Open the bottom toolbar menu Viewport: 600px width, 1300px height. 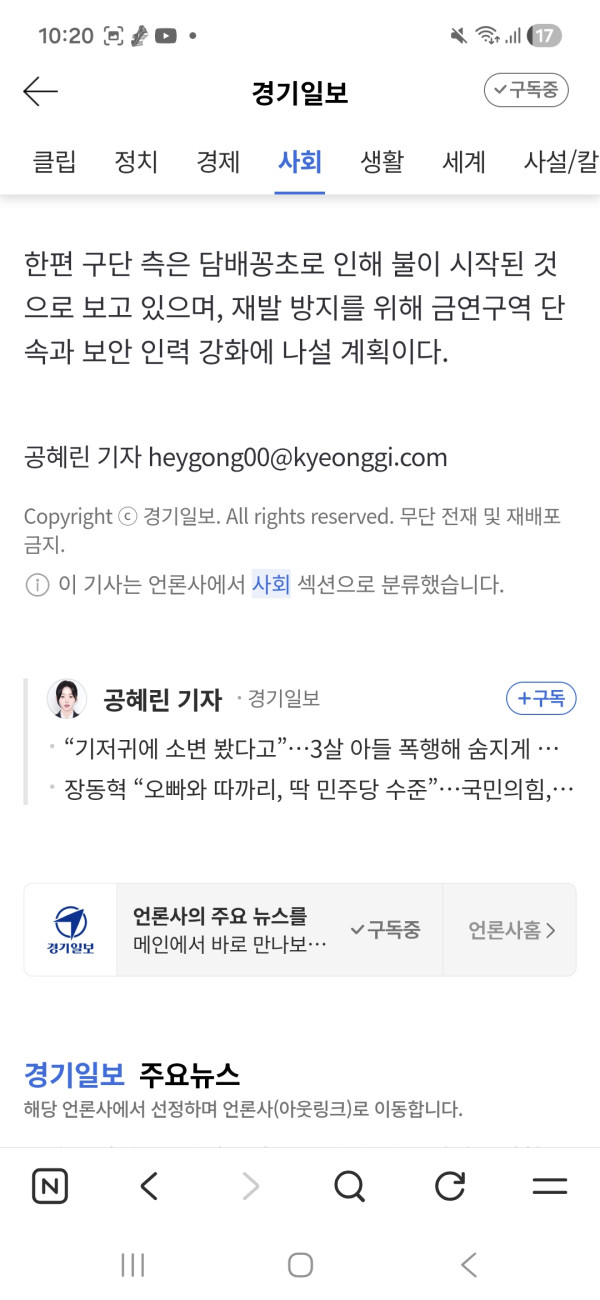(549, 1187)
